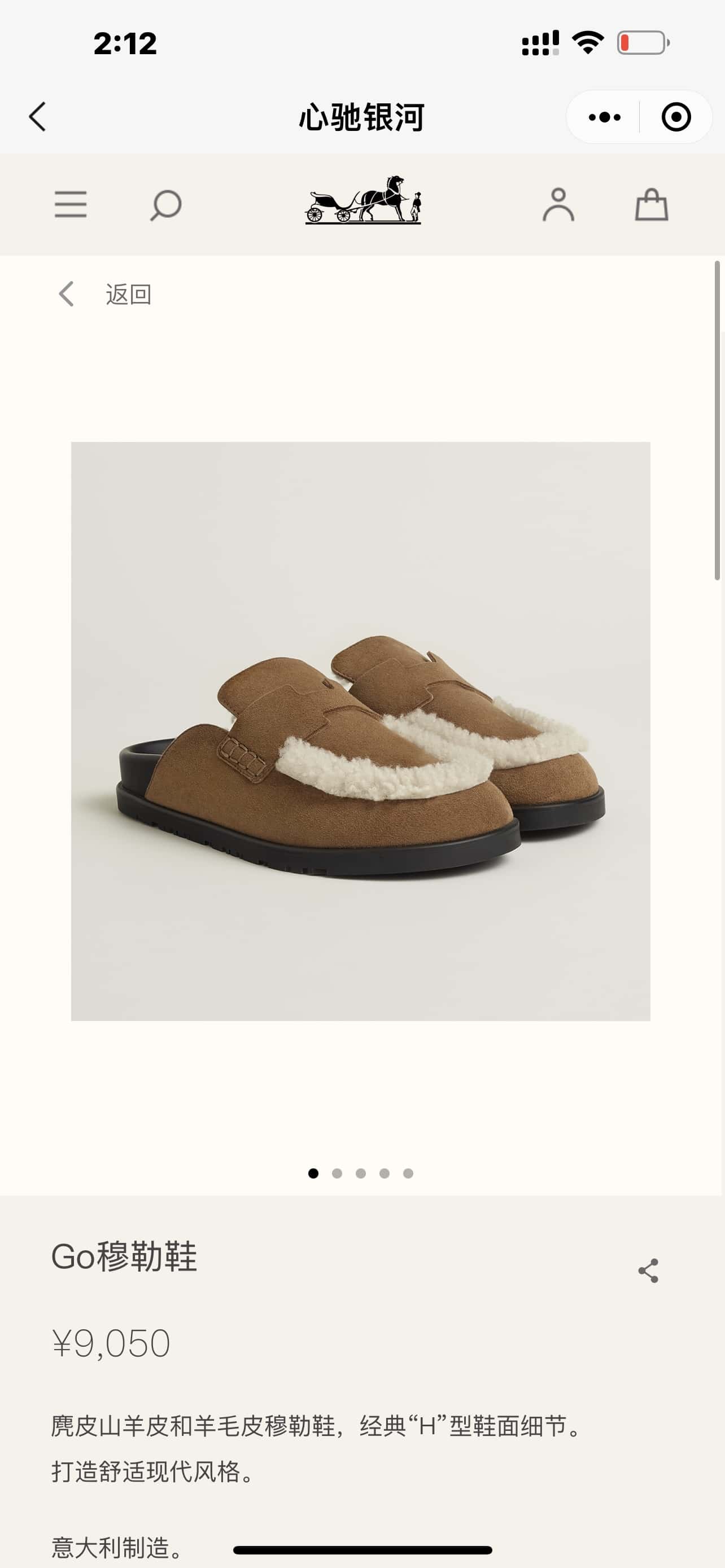Open the account profile icon
725x1568 pixels.
(558, 204)
